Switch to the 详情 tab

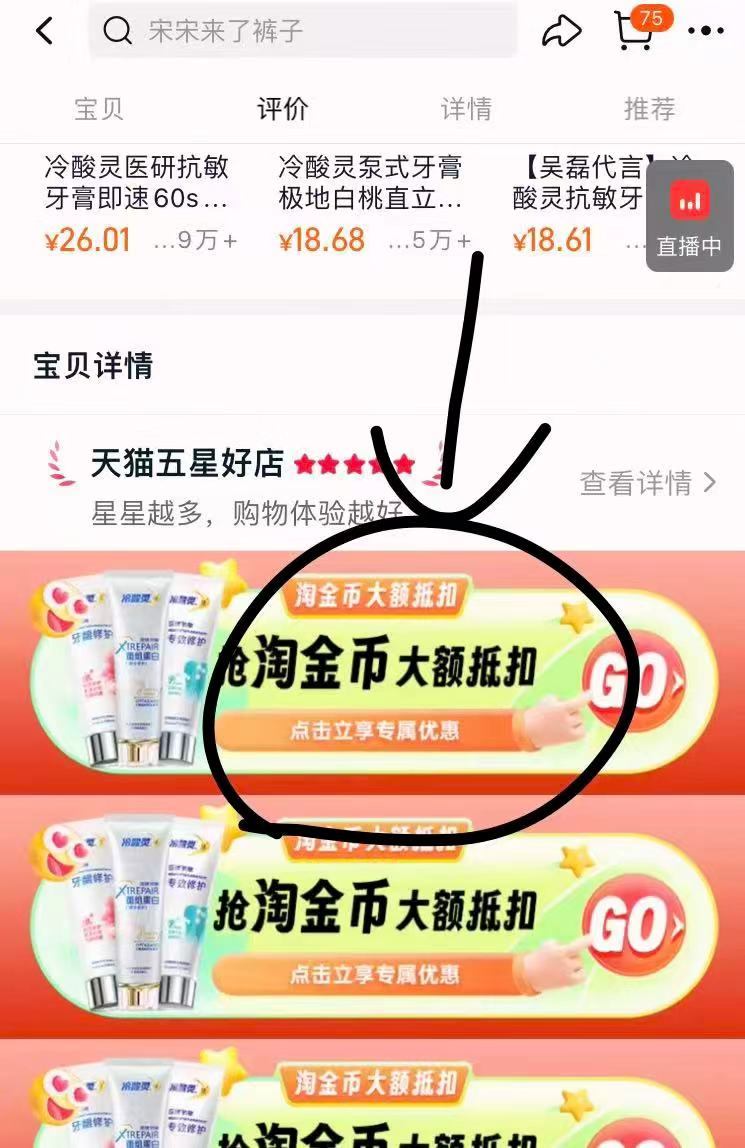click(467, 108)
